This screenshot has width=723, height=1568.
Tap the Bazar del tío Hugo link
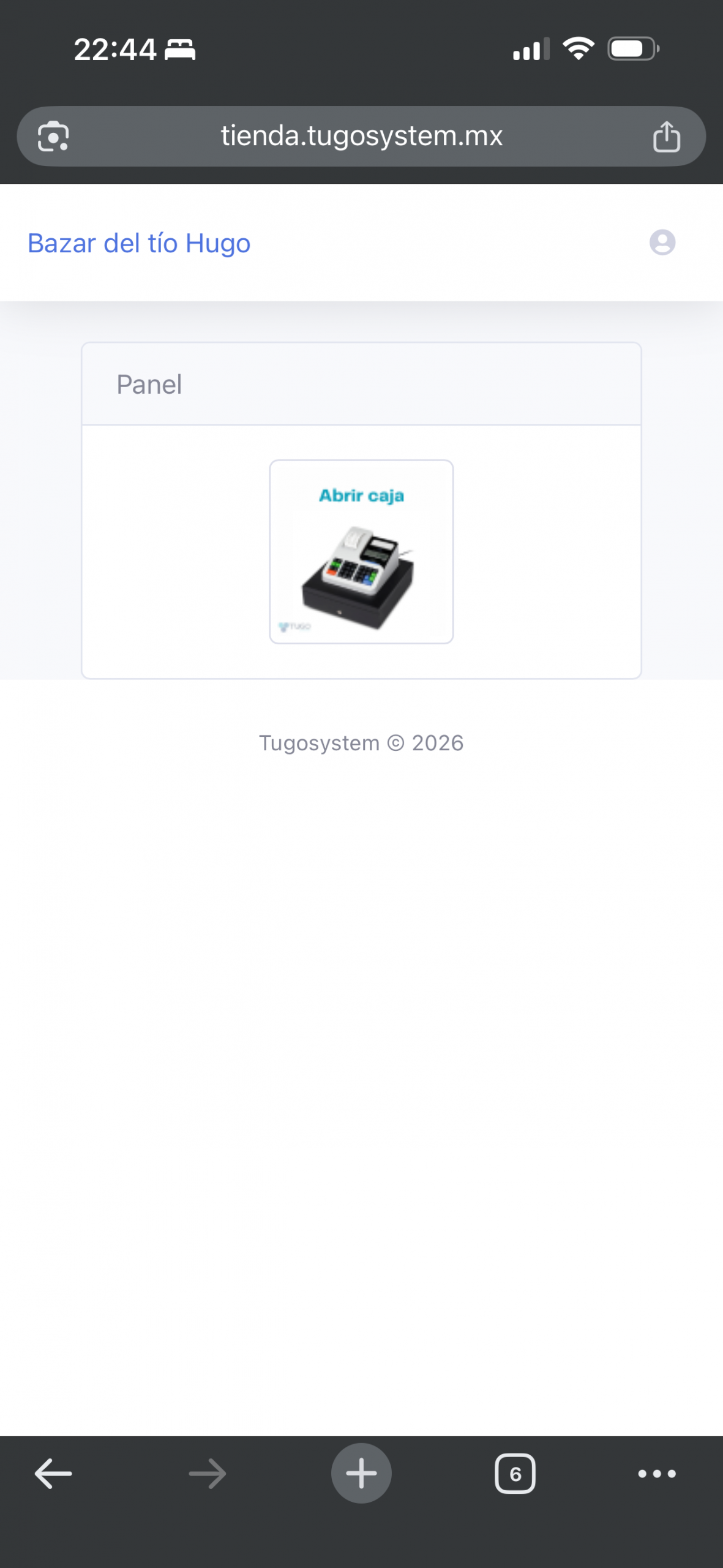pyautogui.click(x=139, y=243)
